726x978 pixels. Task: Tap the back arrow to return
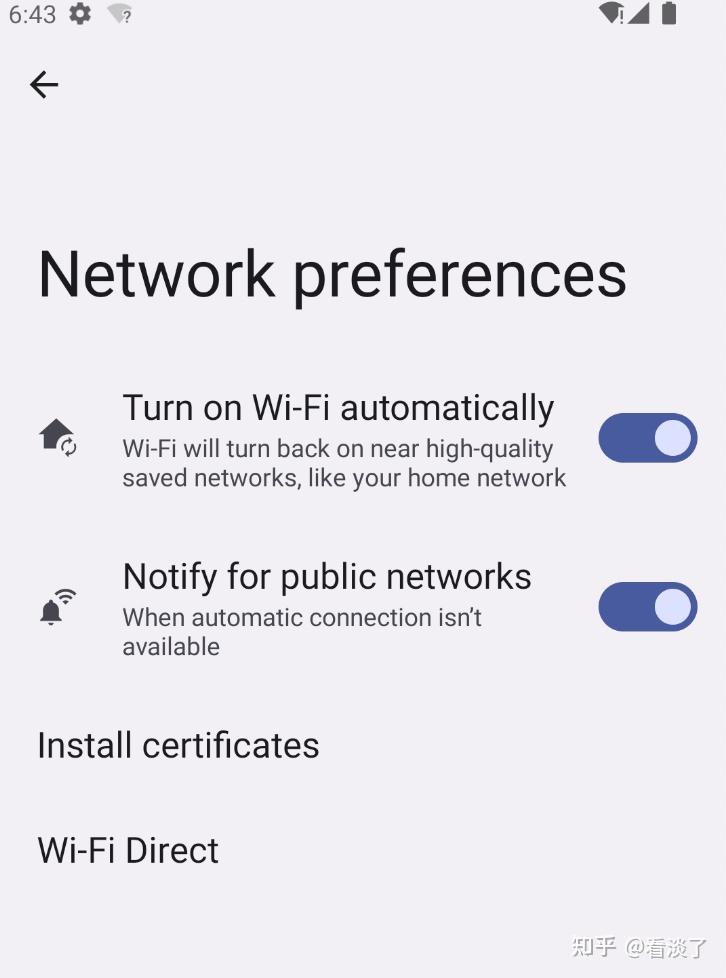click(44, 85)
